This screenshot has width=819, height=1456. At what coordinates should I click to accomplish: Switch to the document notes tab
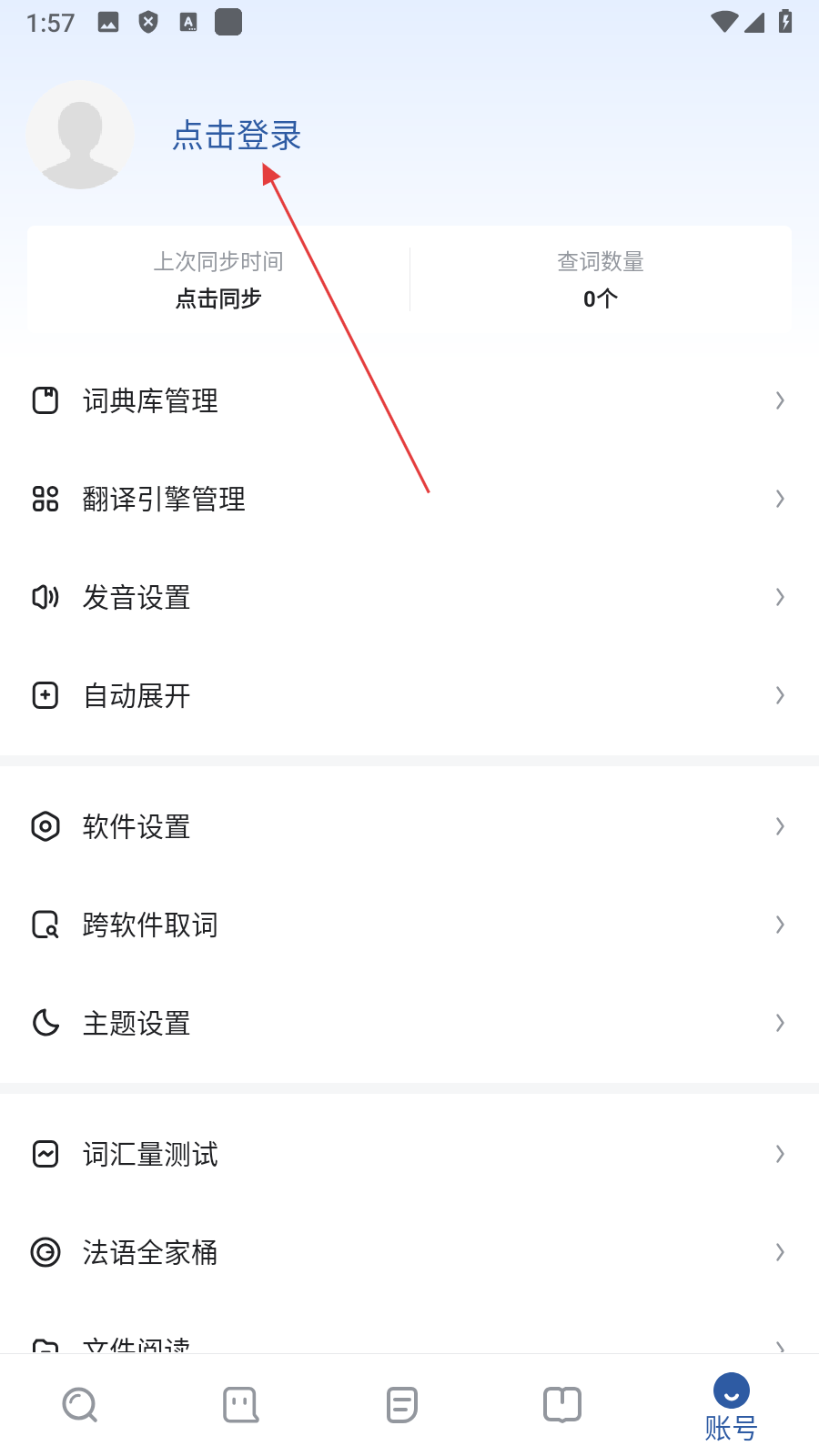[x=401, y=1404]
